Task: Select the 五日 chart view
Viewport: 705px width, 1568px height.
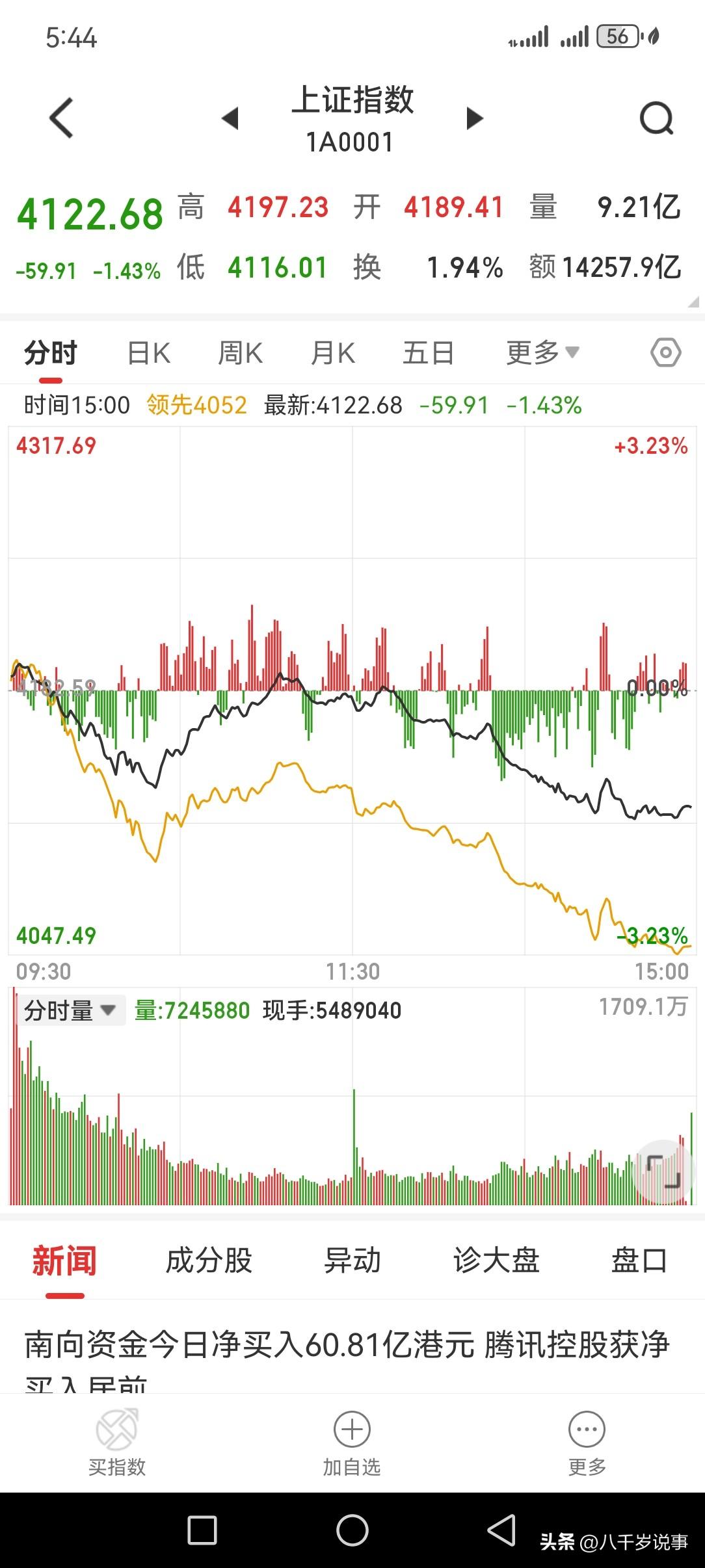Action: (427, 352)
